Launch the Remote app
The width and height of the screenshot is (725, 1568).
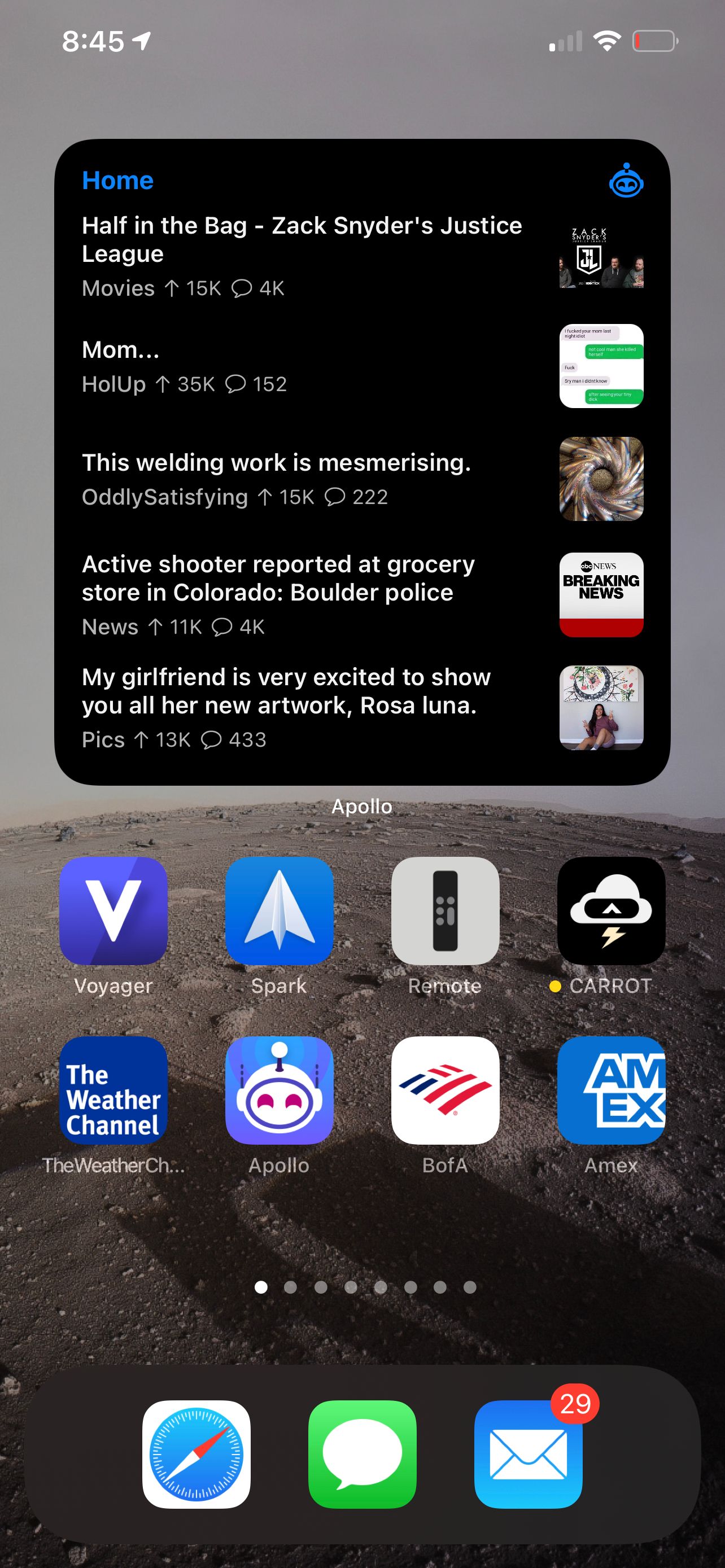pyautogui.click(x=445, y=910)
